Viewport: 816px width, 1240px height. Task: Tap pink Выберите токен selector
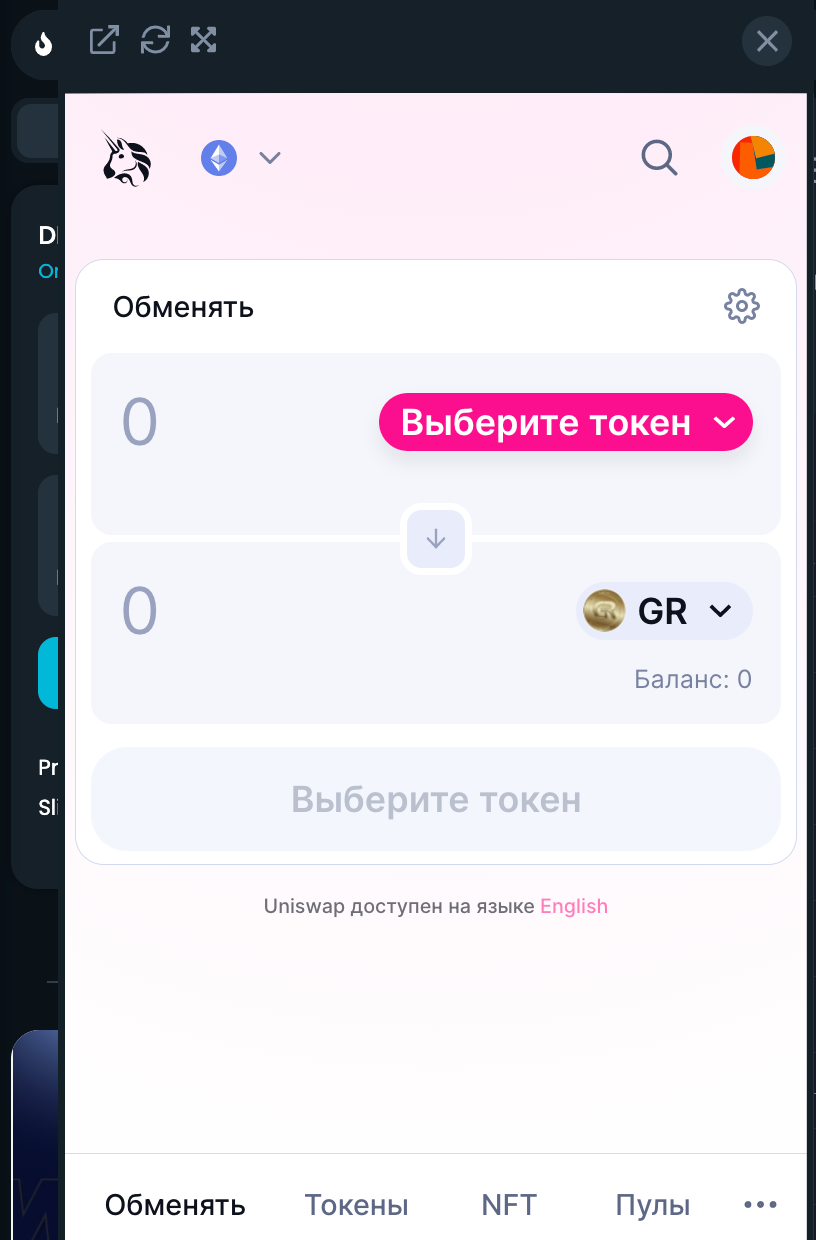[x=565, y=422]
